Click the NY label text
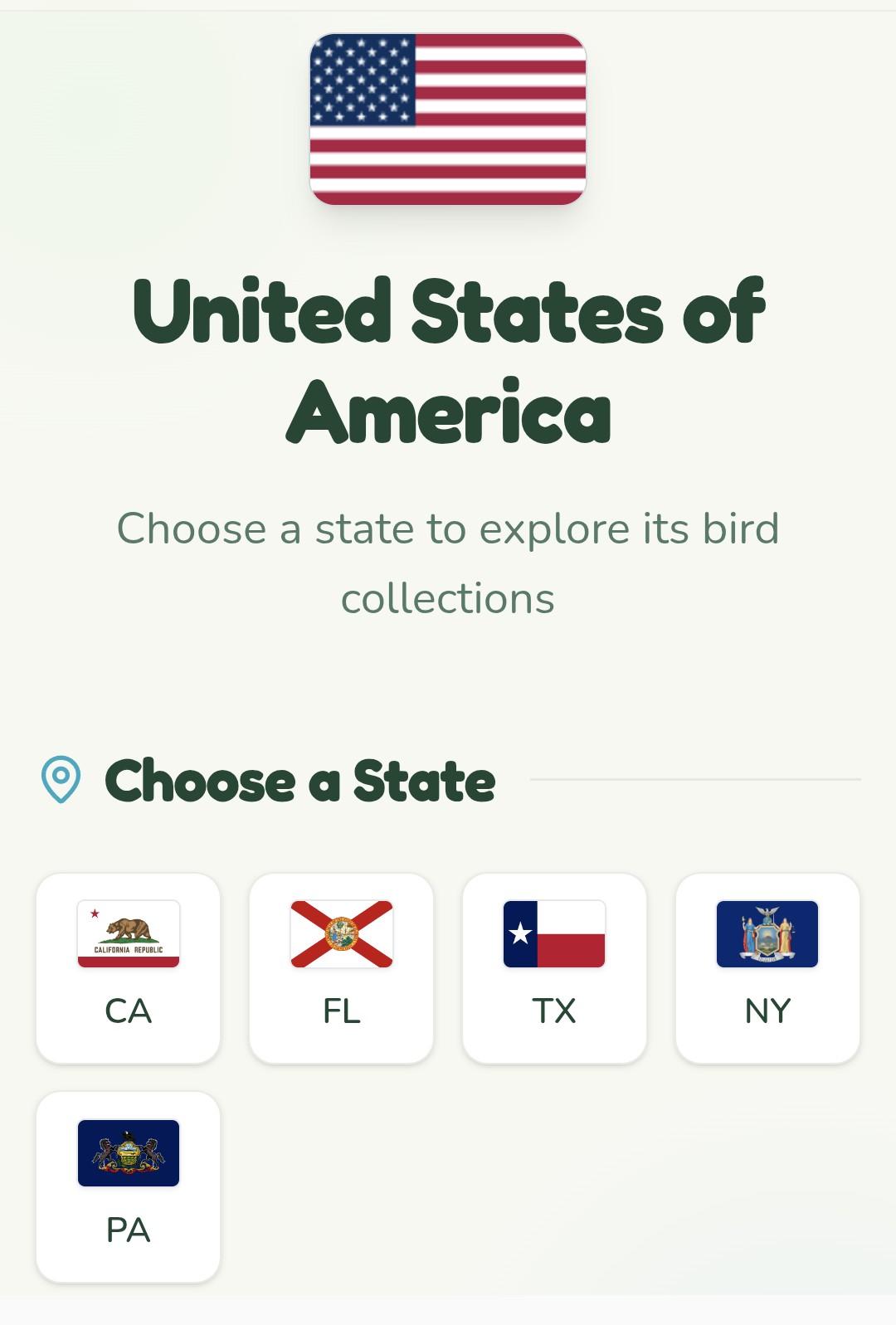The height and width of the screenshot is (1325, 896). 767,1011
